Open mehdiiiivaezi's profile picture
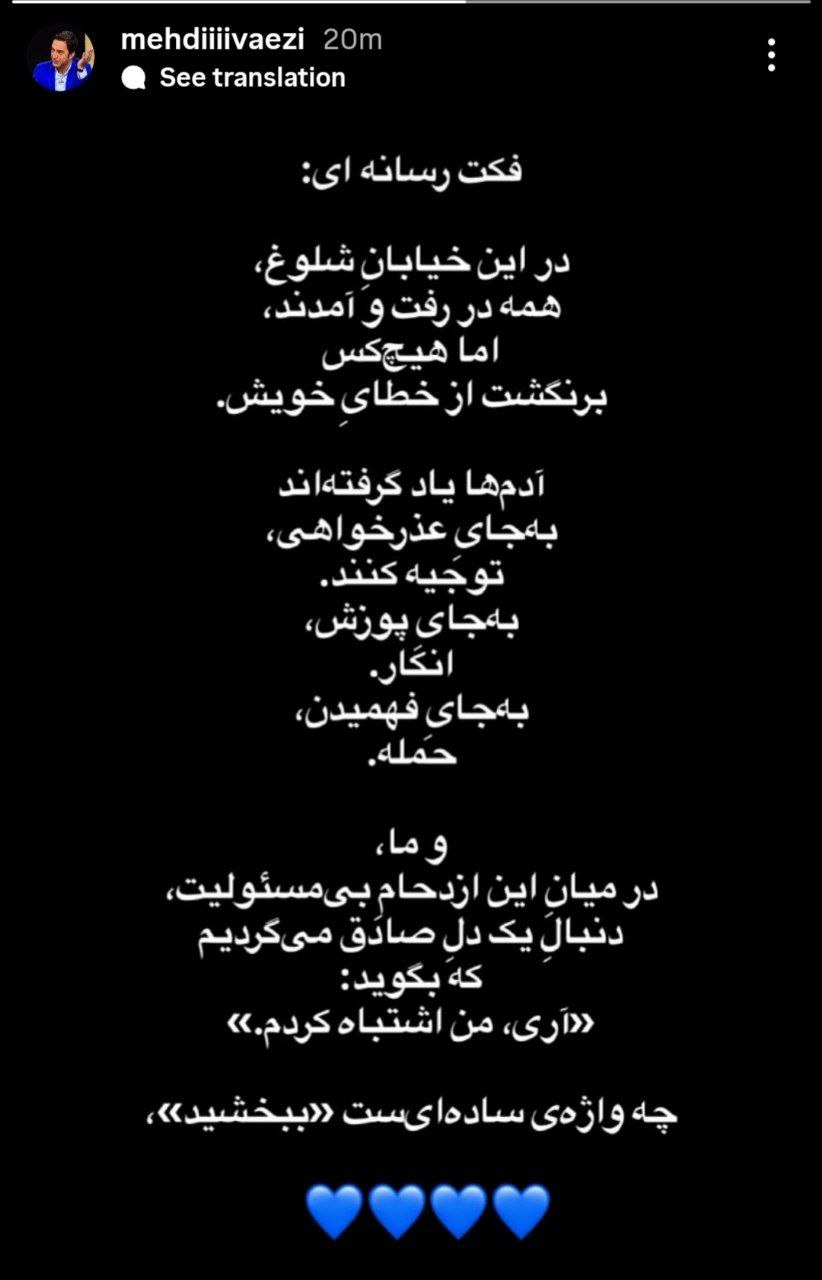This screenshot has height=1280, width=822. [x=60, y=58]
